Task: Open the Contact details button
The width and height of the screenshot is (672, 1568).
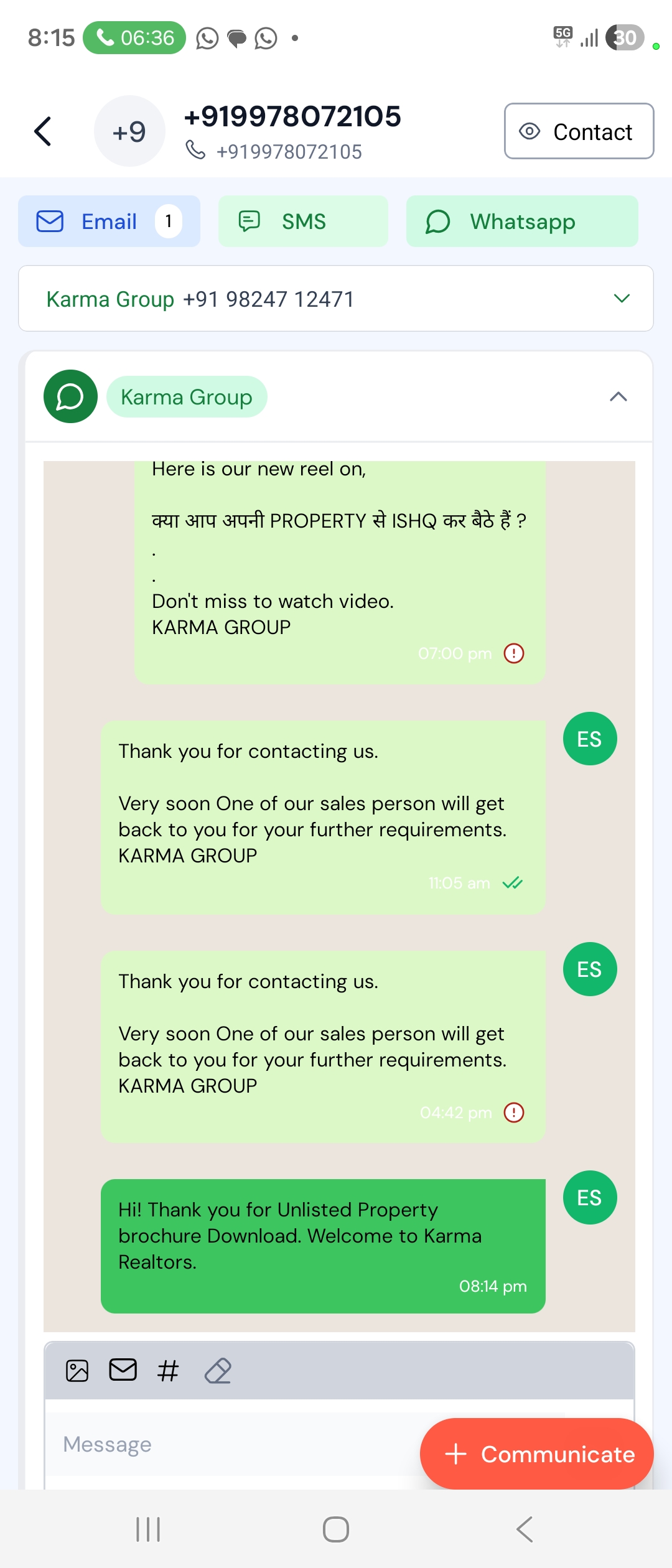Action: [x=579, y=131]
